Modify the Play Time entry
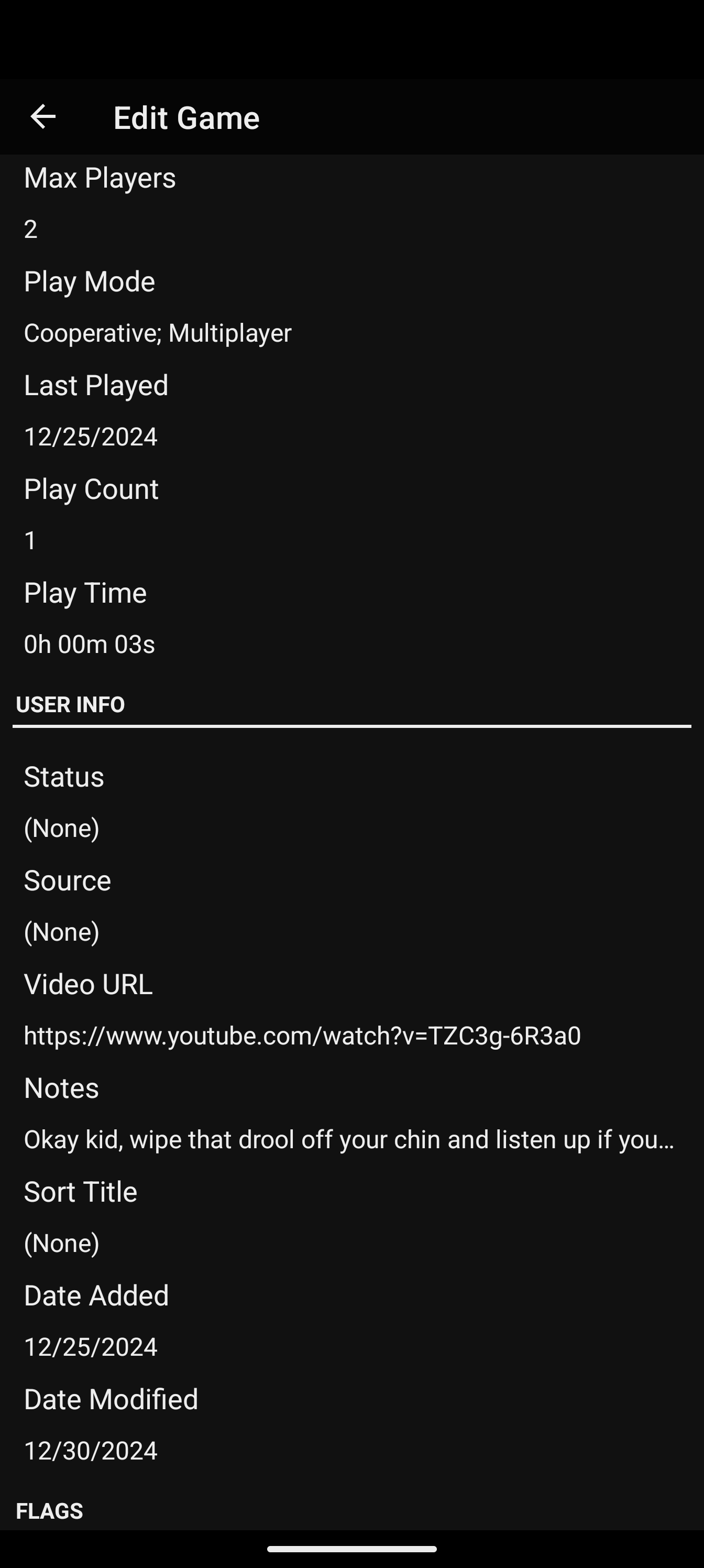Screen dimensions: 704x1568 point(351,618)
